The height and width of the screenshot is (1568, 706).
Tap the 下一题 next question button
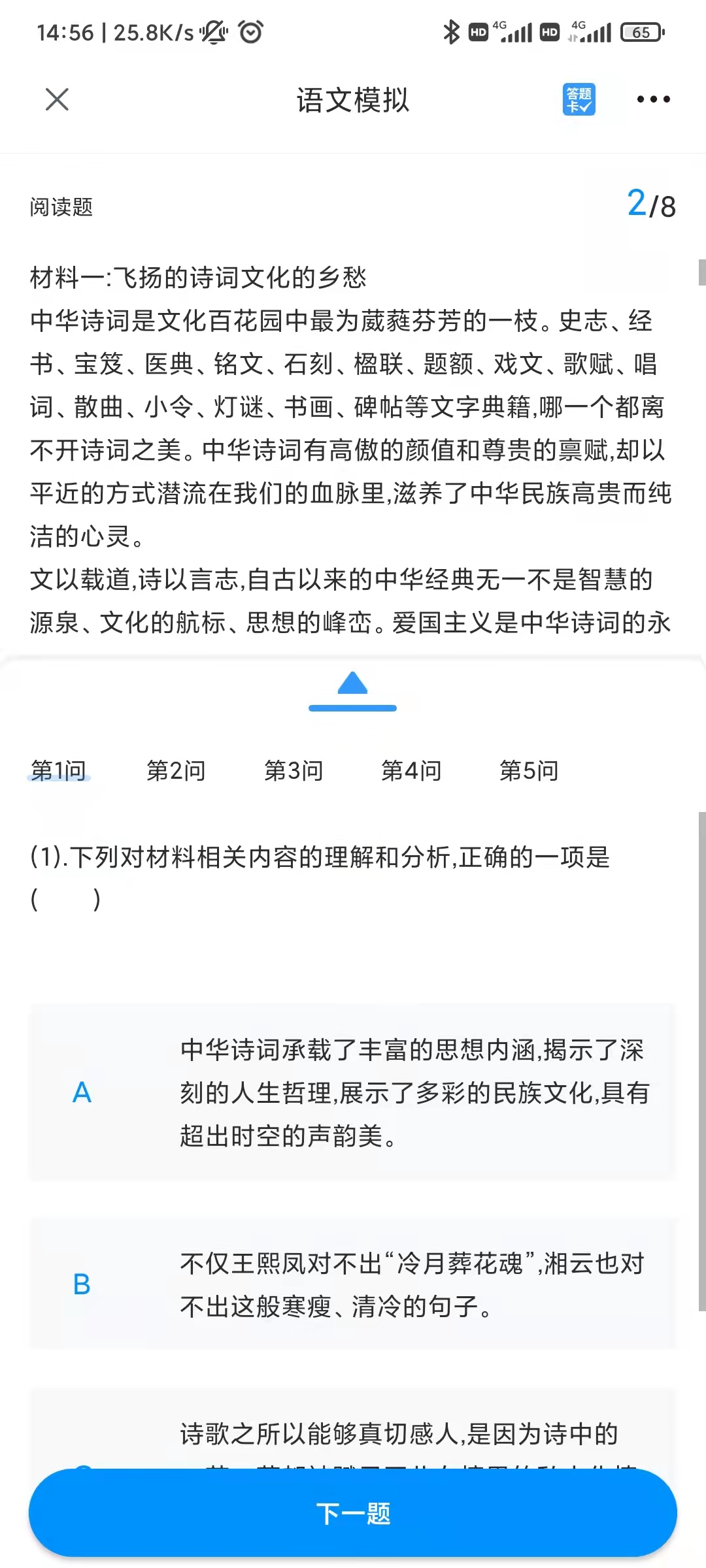(352, 1513)
